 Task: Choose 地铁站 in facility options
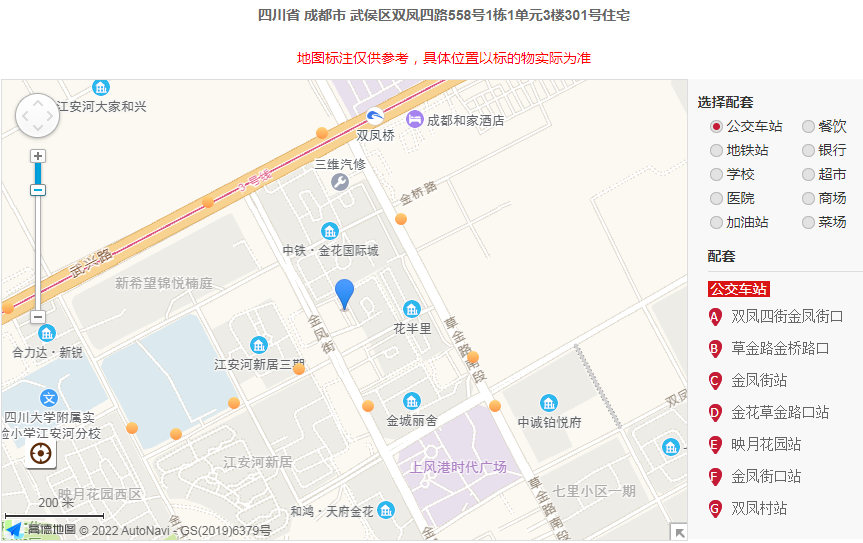(x=716, y=151)
